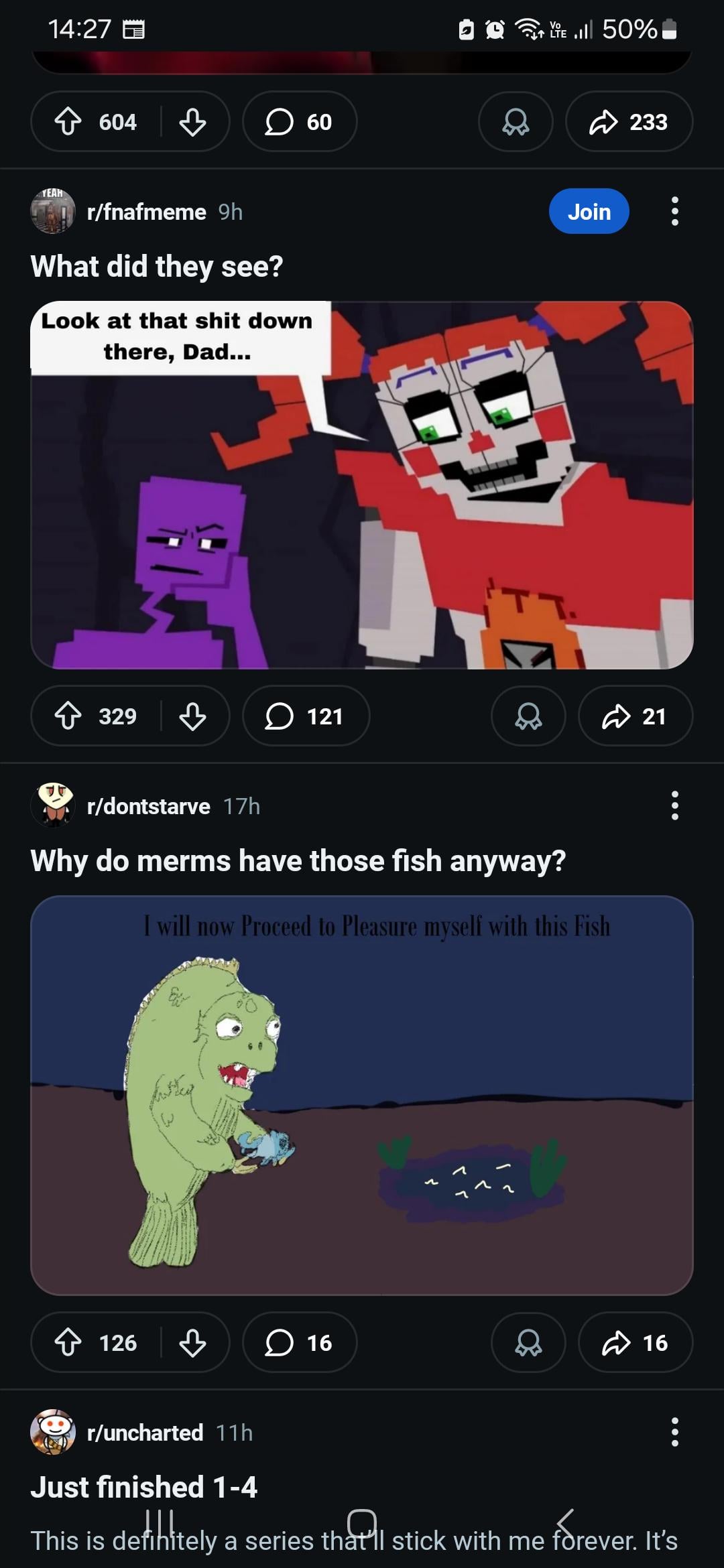Viewport: 724px width, 1568px height.
Task: Upvote the merms fish post
Action: 68,1343
